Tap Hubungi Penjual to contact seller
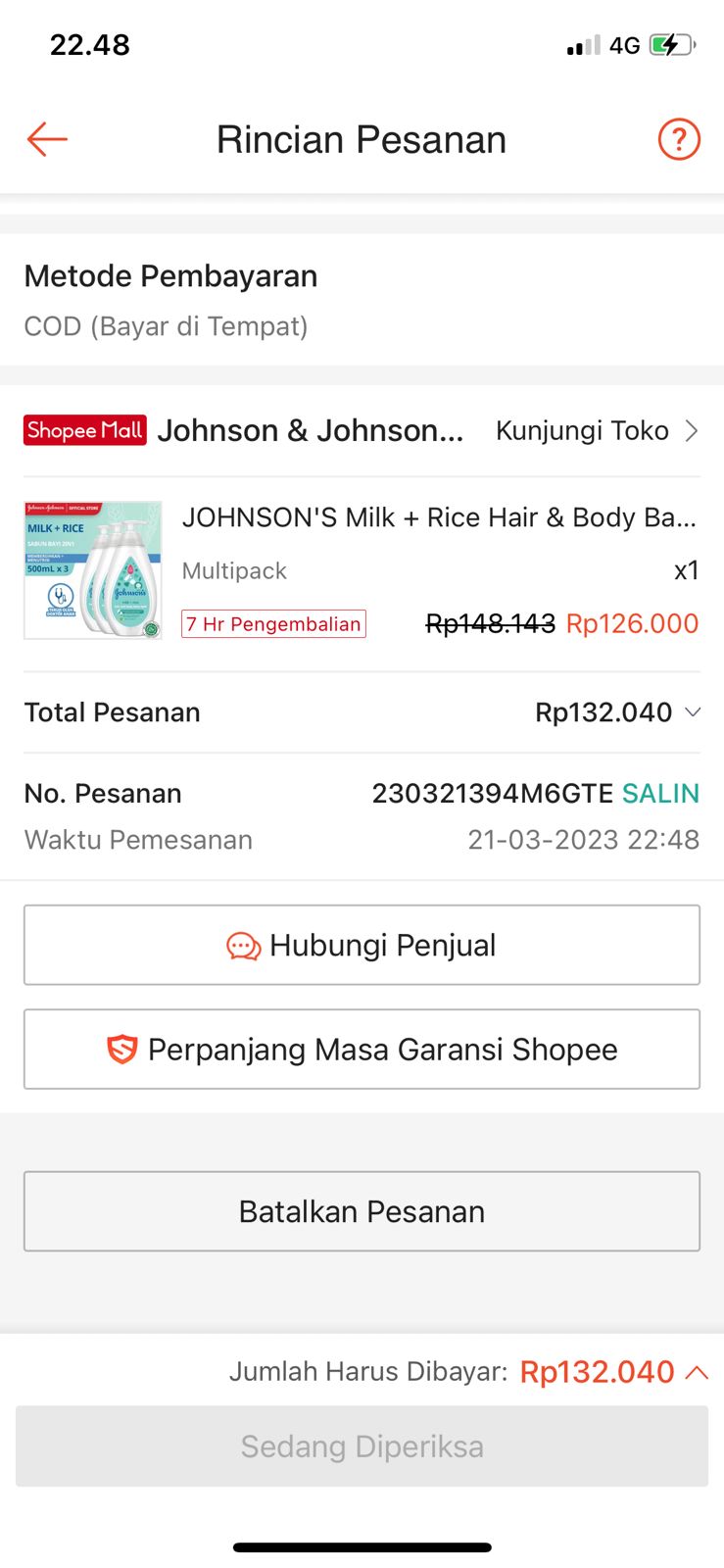The image size is (724, 1568). click(362, 945)
